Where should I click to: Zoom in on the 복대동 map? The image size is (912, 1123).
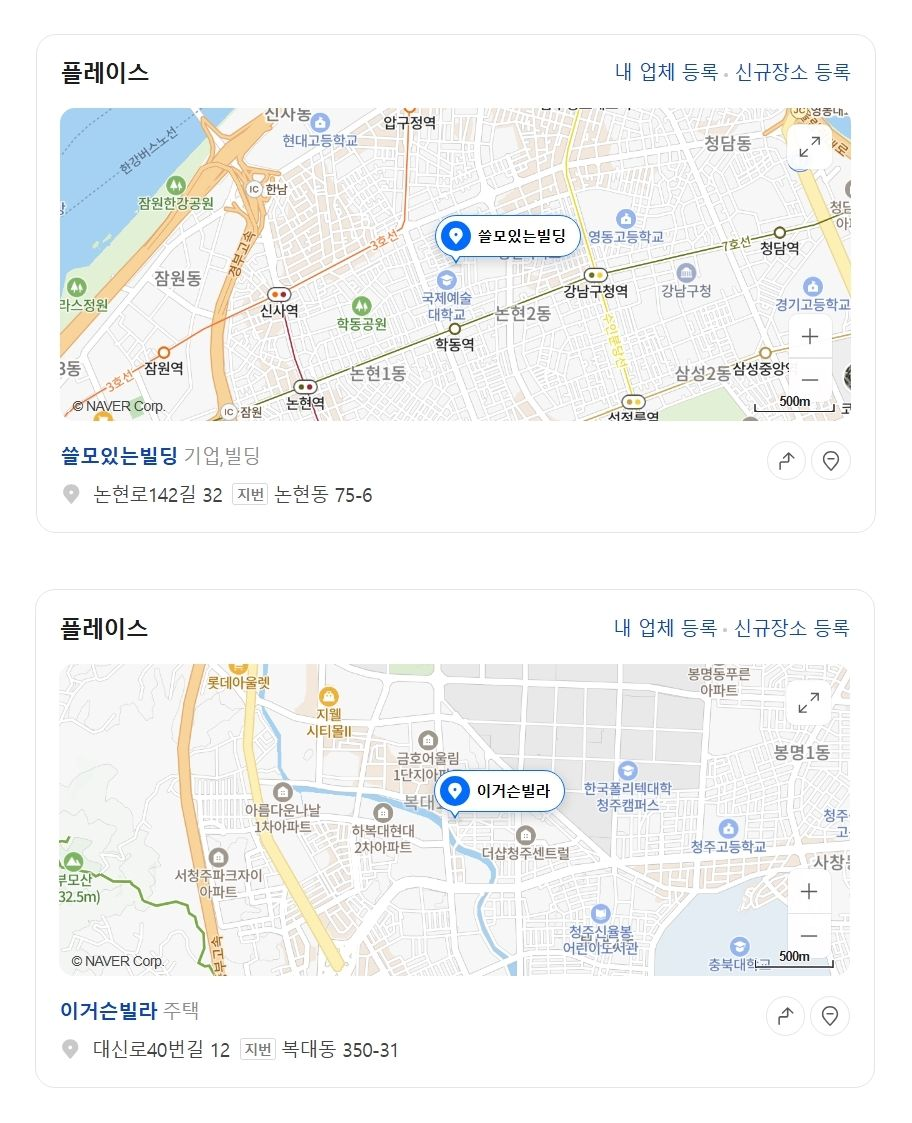pos(808,891)
